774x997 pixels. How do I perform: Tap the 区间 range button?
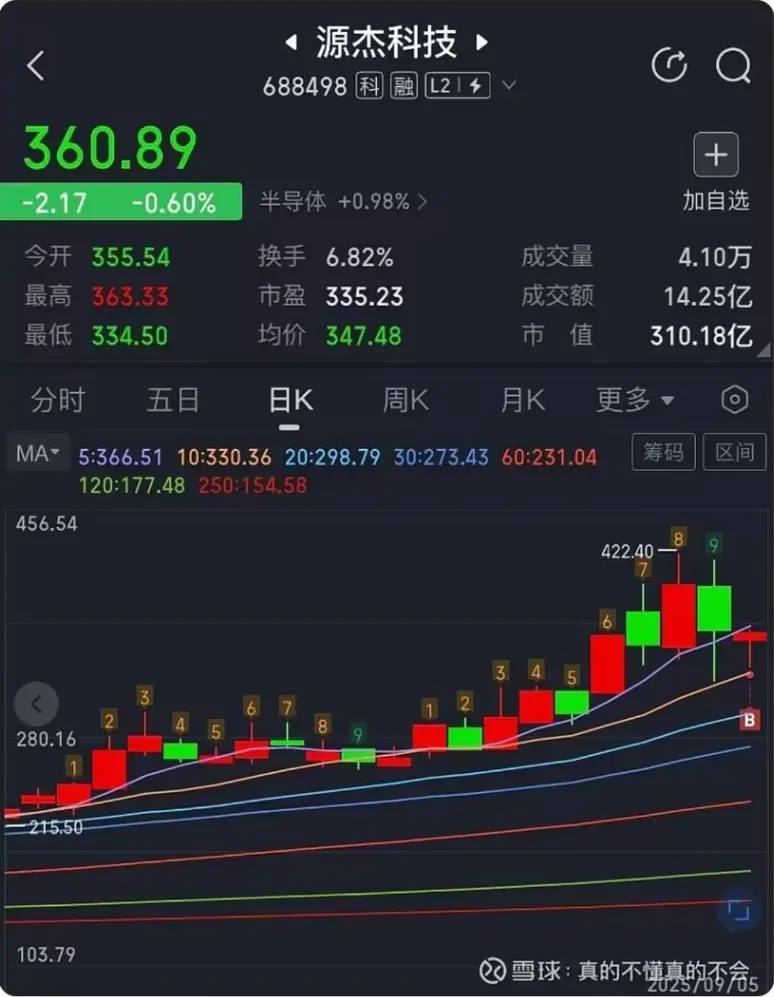coord(734,453)
